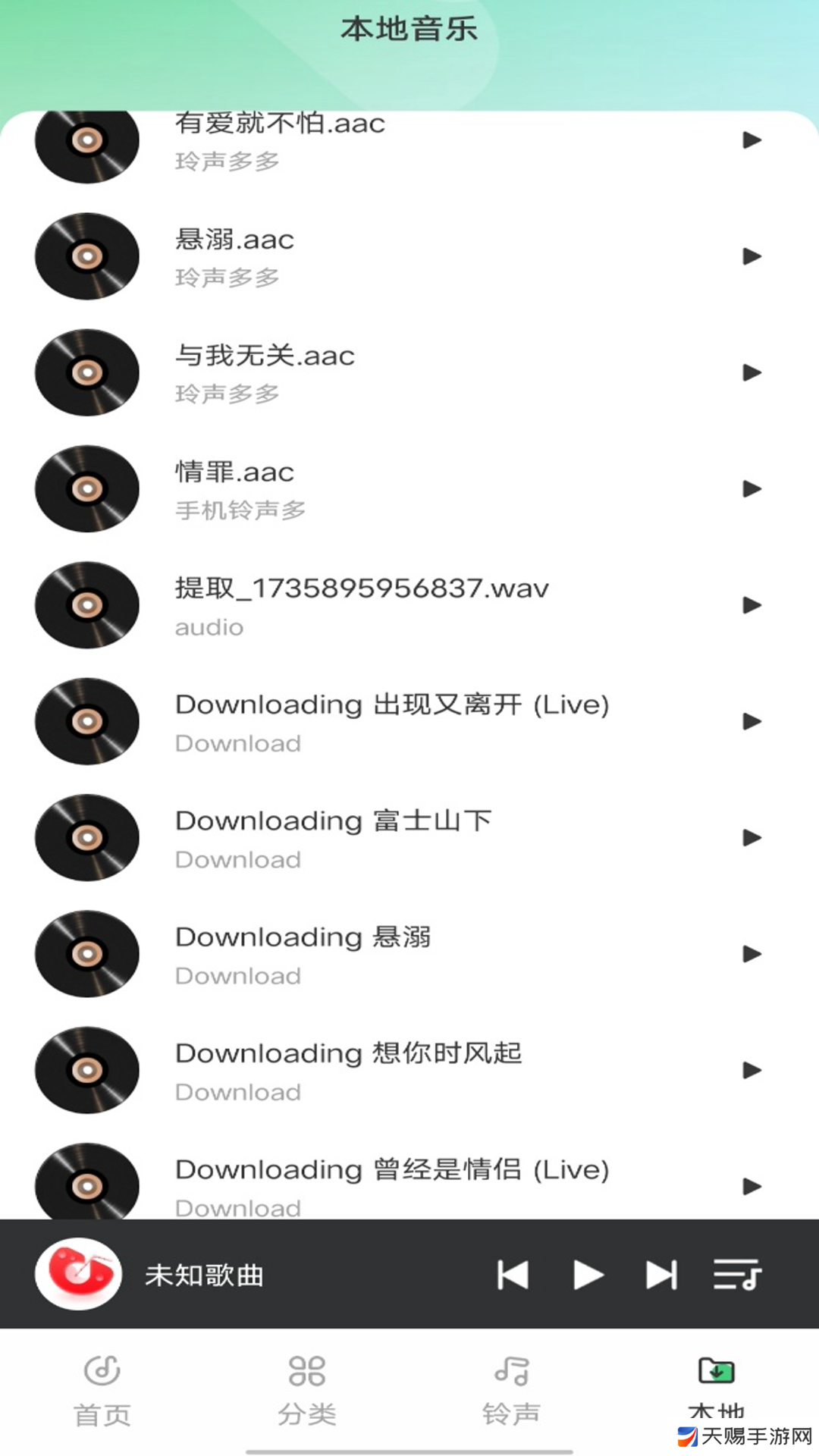819x1456 pixels.
Task: Play the 悬溺.aac track
Action: point(752,256)
